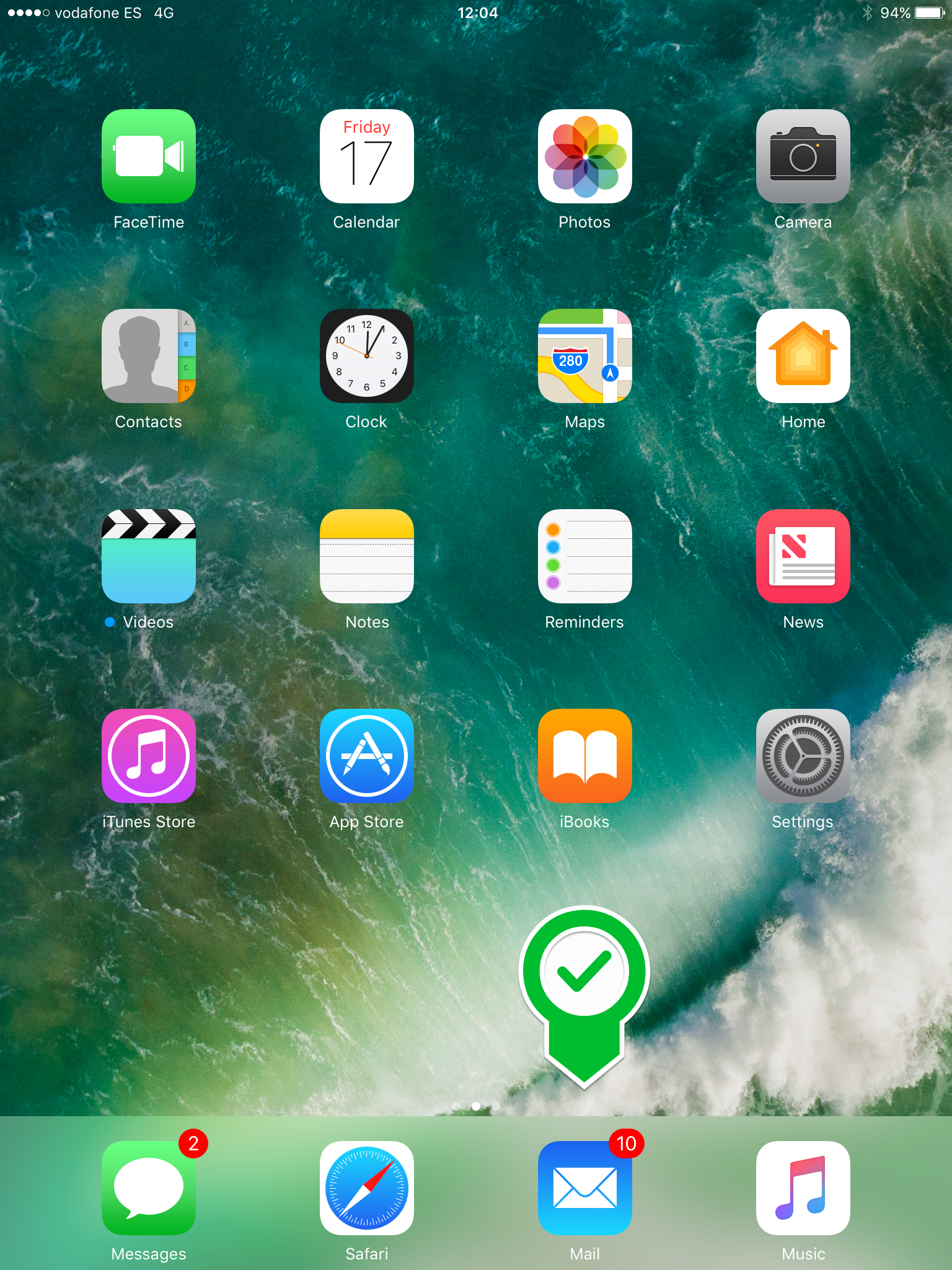The height and width of the screenshot is (1270, 952).
Task: Open the iTunes Store
Action: point(149,756)
